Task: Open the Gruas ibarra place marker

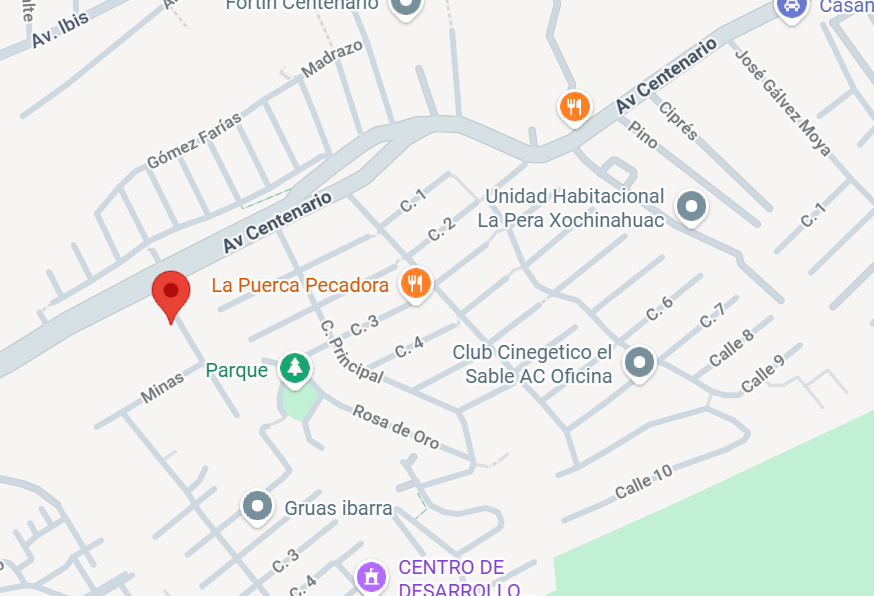Action: 258,507
